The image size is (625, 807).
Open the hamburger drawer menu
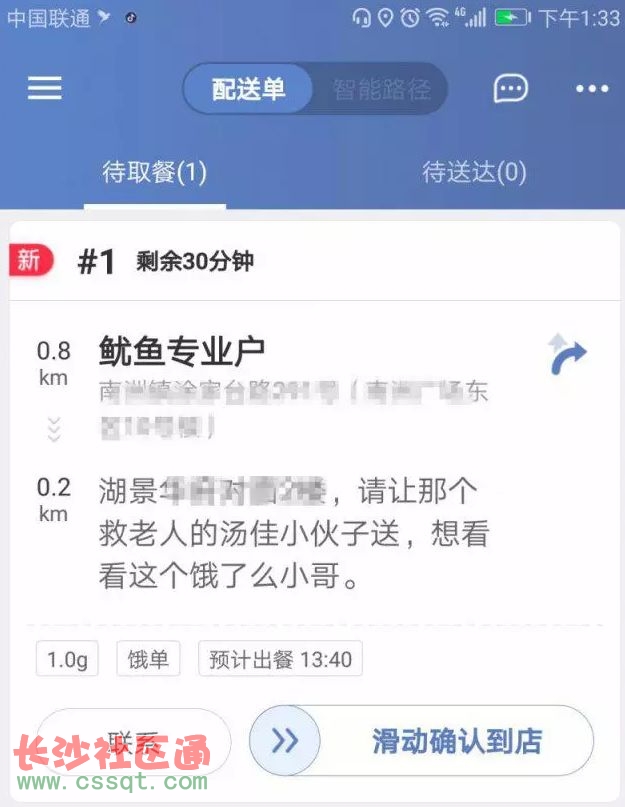44,88
